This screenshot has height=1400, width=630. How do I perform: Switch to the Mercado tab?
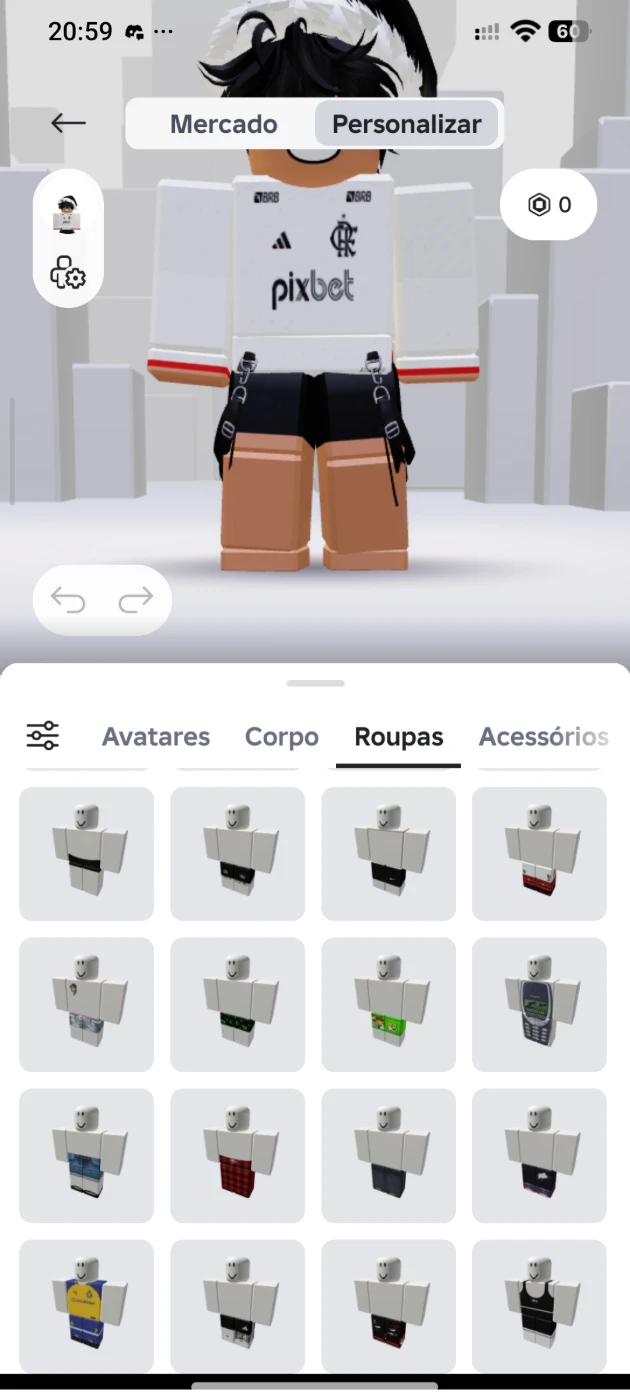223,124
